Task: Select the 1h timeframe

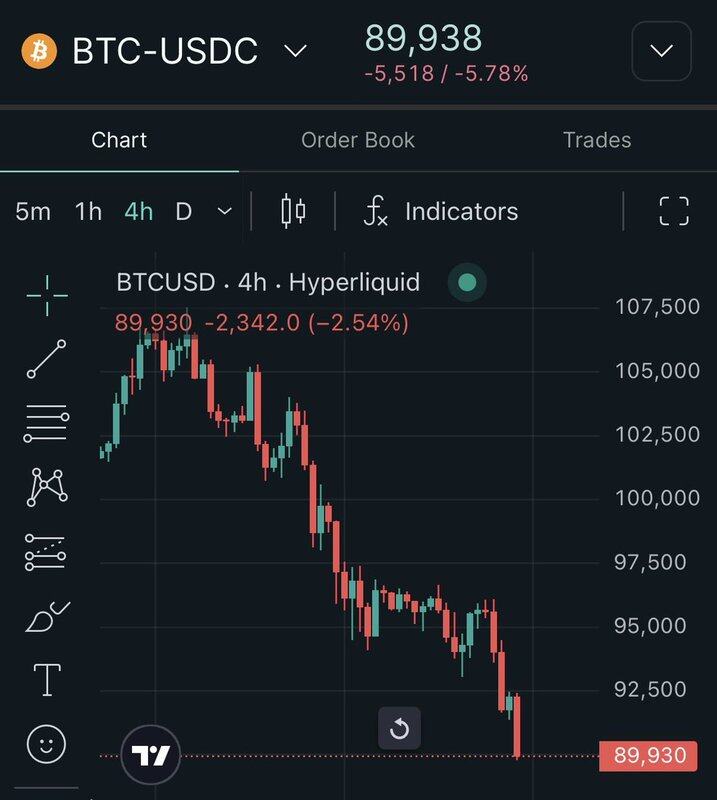Action: 88,211
